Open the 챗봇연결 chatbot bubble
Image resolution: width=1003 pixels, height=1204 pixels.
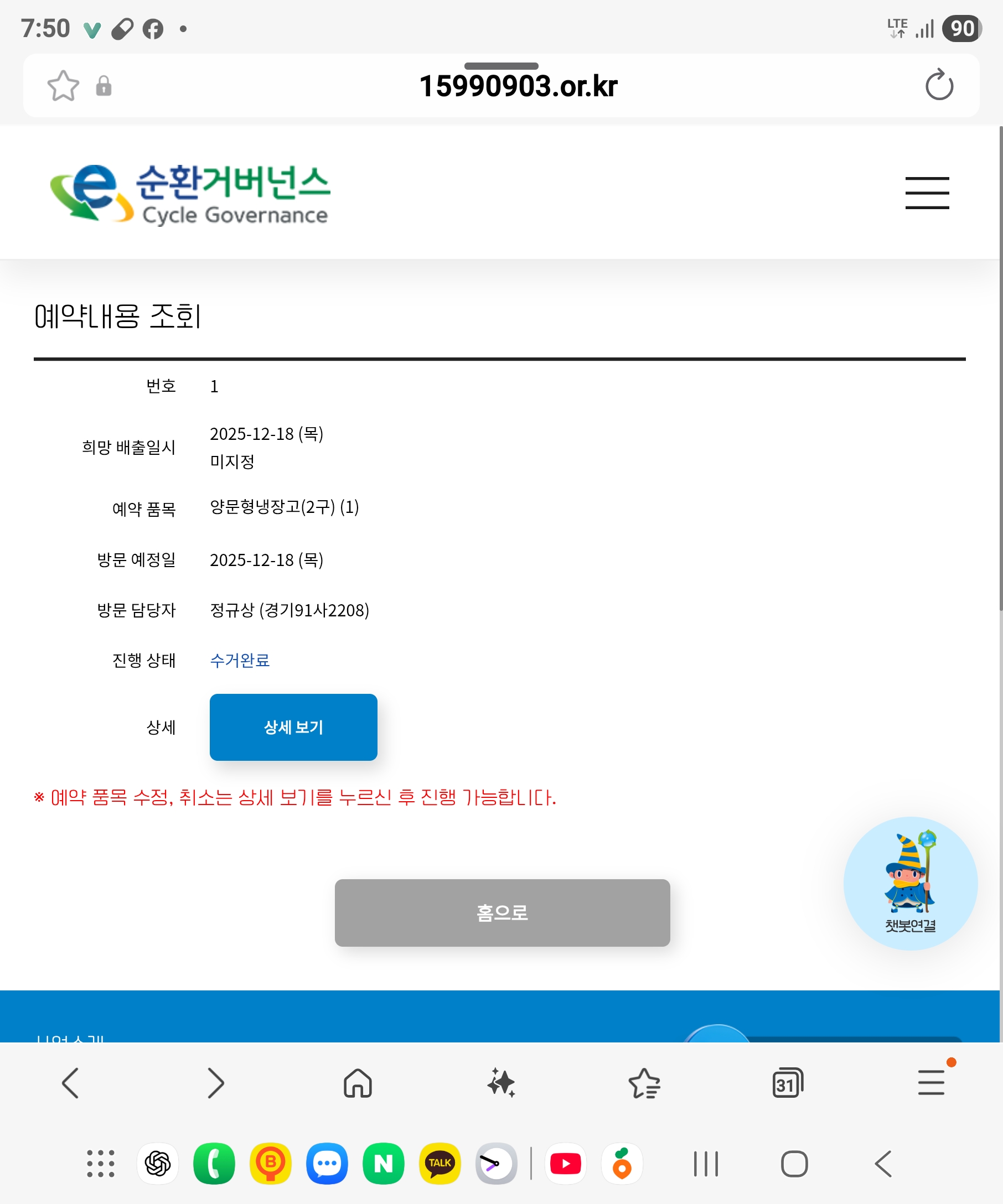point(910,884)
